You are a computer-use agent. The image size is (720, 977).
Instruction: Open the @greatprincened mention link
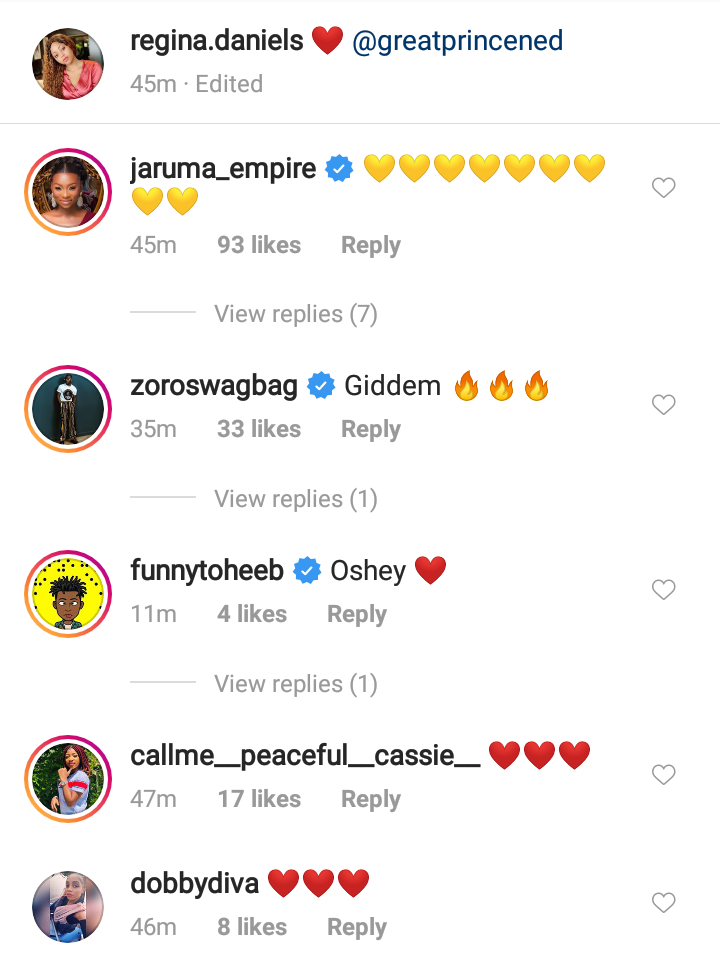coord(457,41)
